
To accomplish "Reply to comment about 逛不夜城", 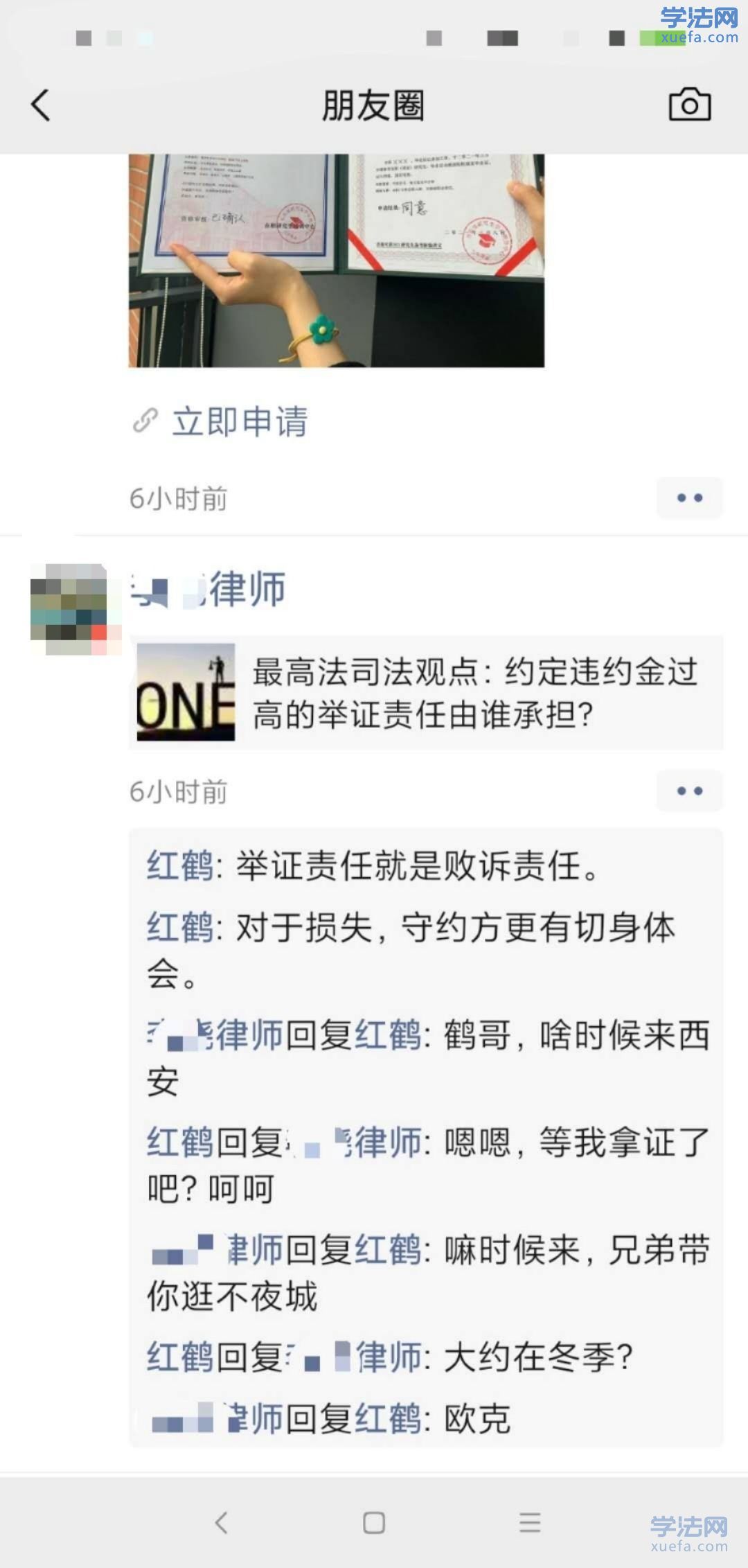I will 429,1272.
